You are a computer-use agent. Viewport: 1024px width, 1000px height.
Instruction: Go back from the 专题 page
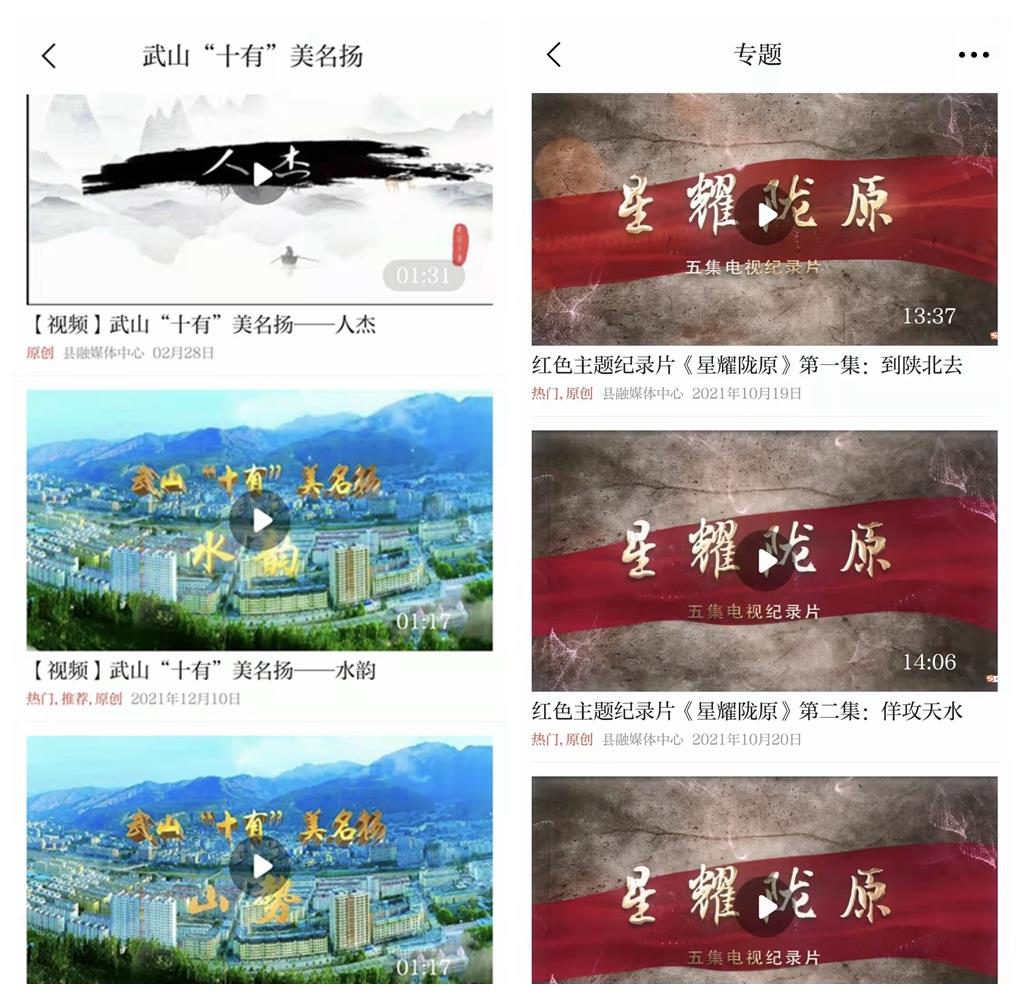coord(554,55)
